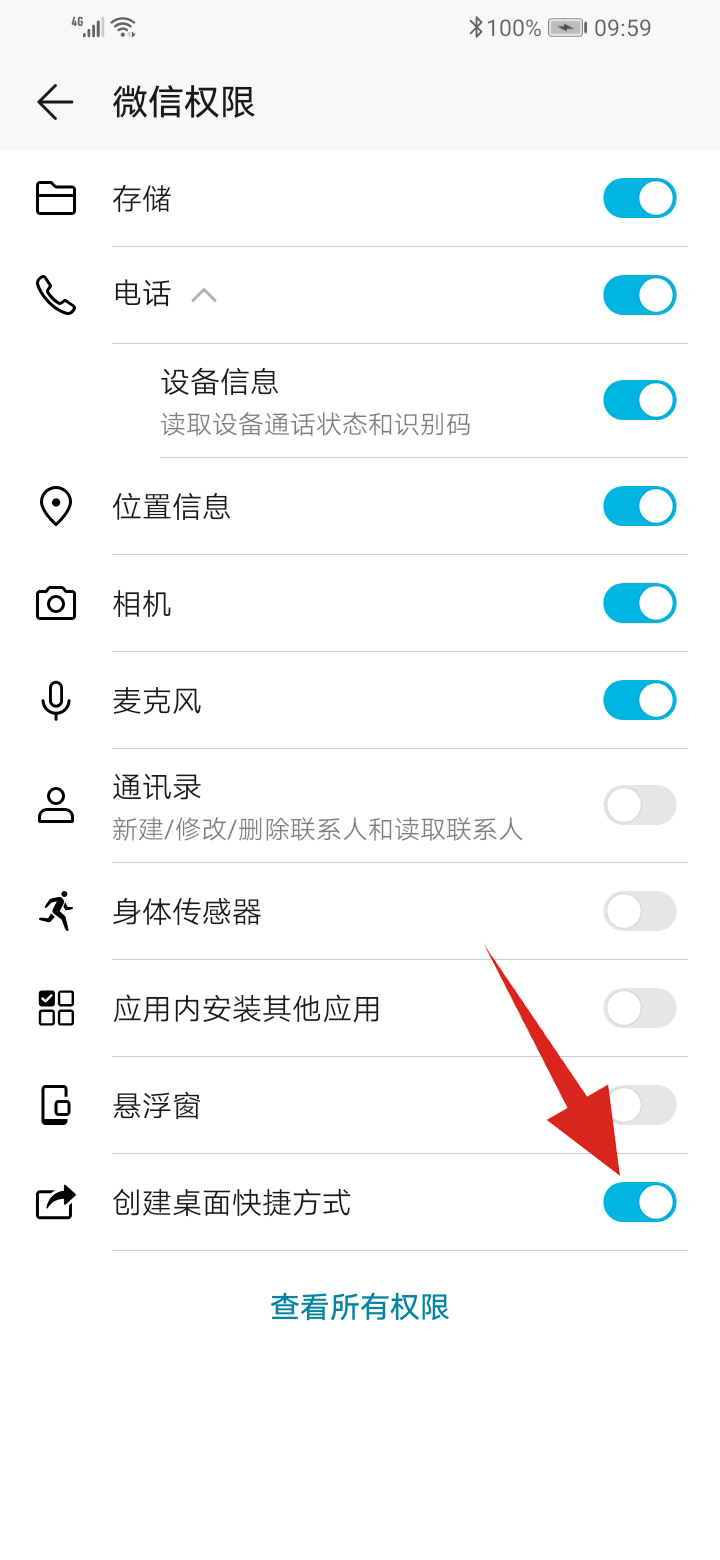Open 查看所有权限 link

360,1307
